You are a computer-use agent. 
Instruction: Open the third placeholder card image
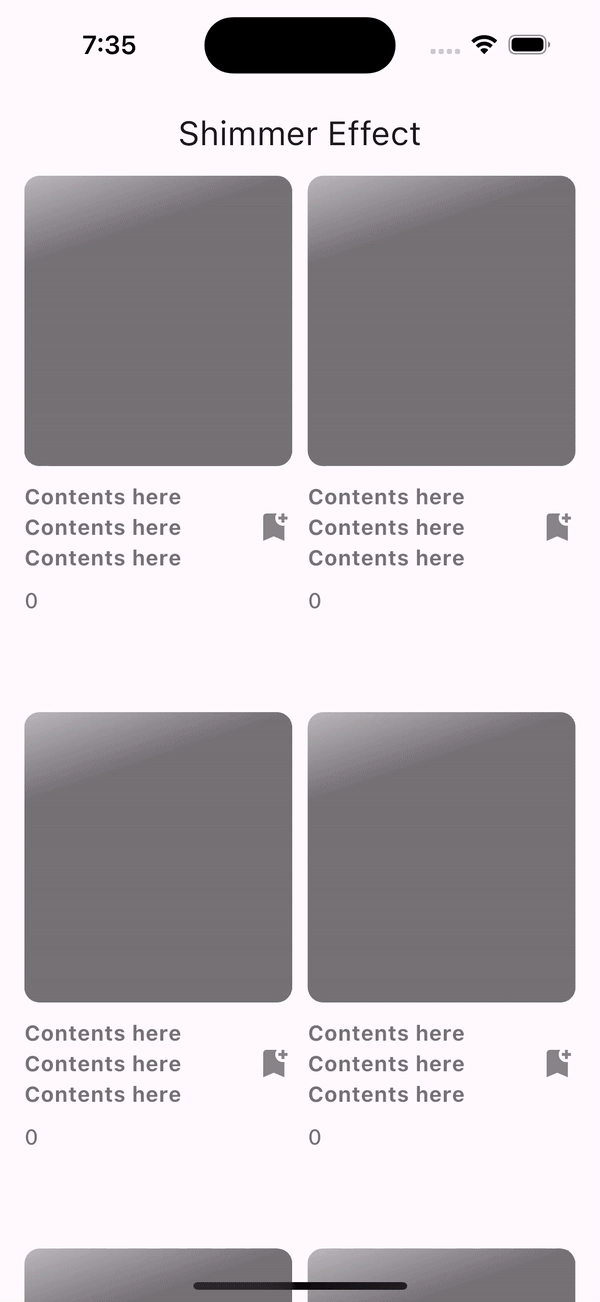(x=158, y=857)
